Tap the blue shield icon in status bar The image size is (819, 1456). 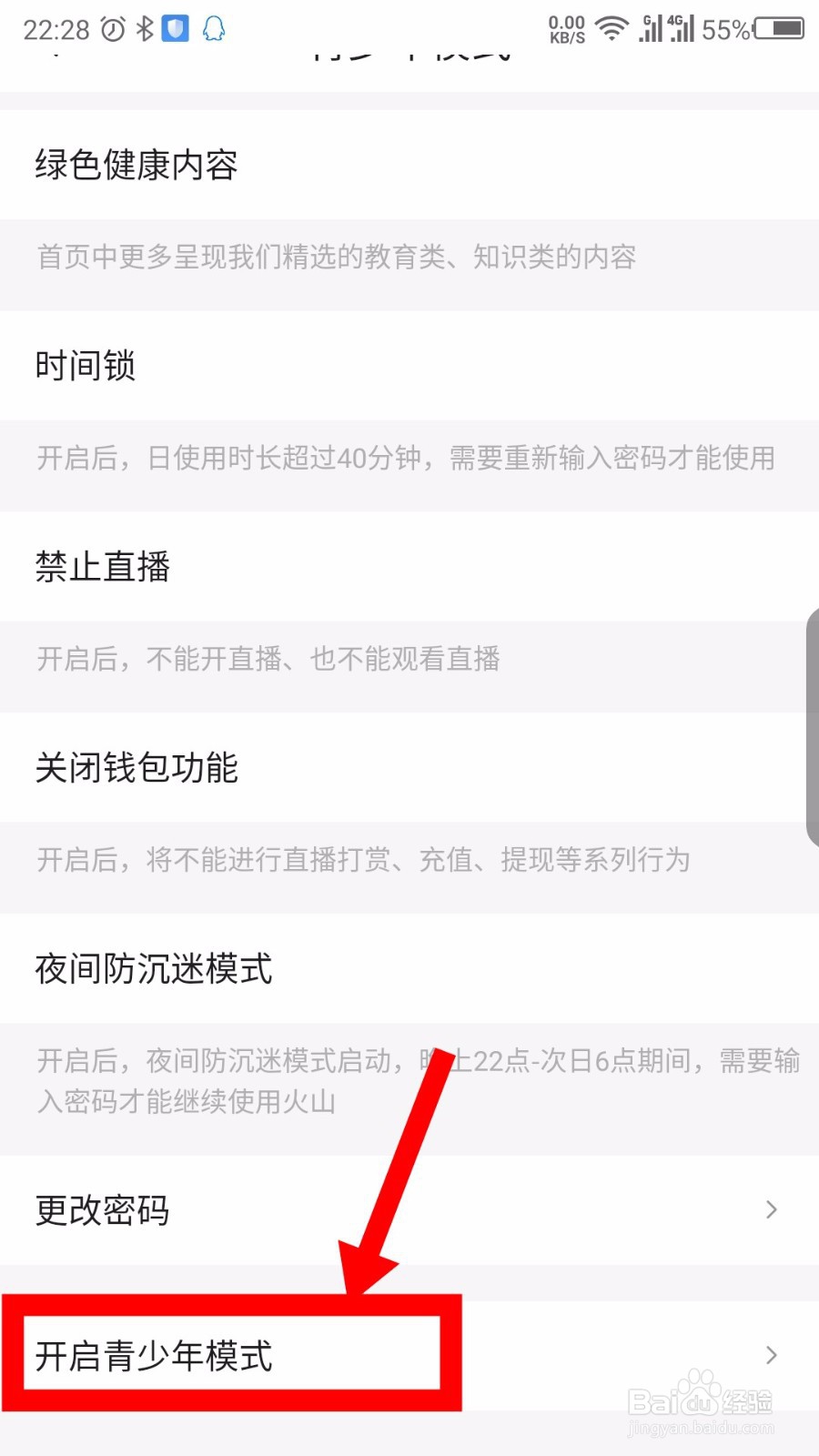pos(175,30)
